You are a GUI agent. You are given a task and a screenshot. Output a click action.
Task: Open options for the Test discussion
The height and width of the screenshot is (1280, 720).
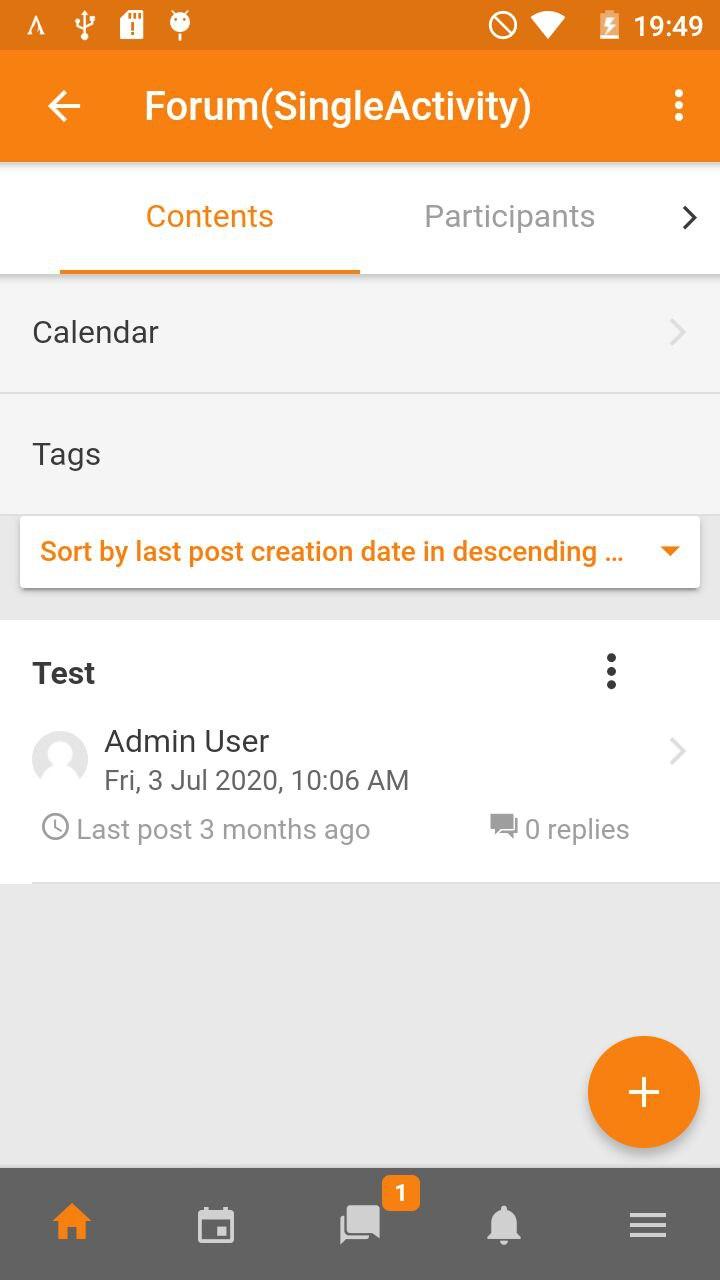point(611,672)
